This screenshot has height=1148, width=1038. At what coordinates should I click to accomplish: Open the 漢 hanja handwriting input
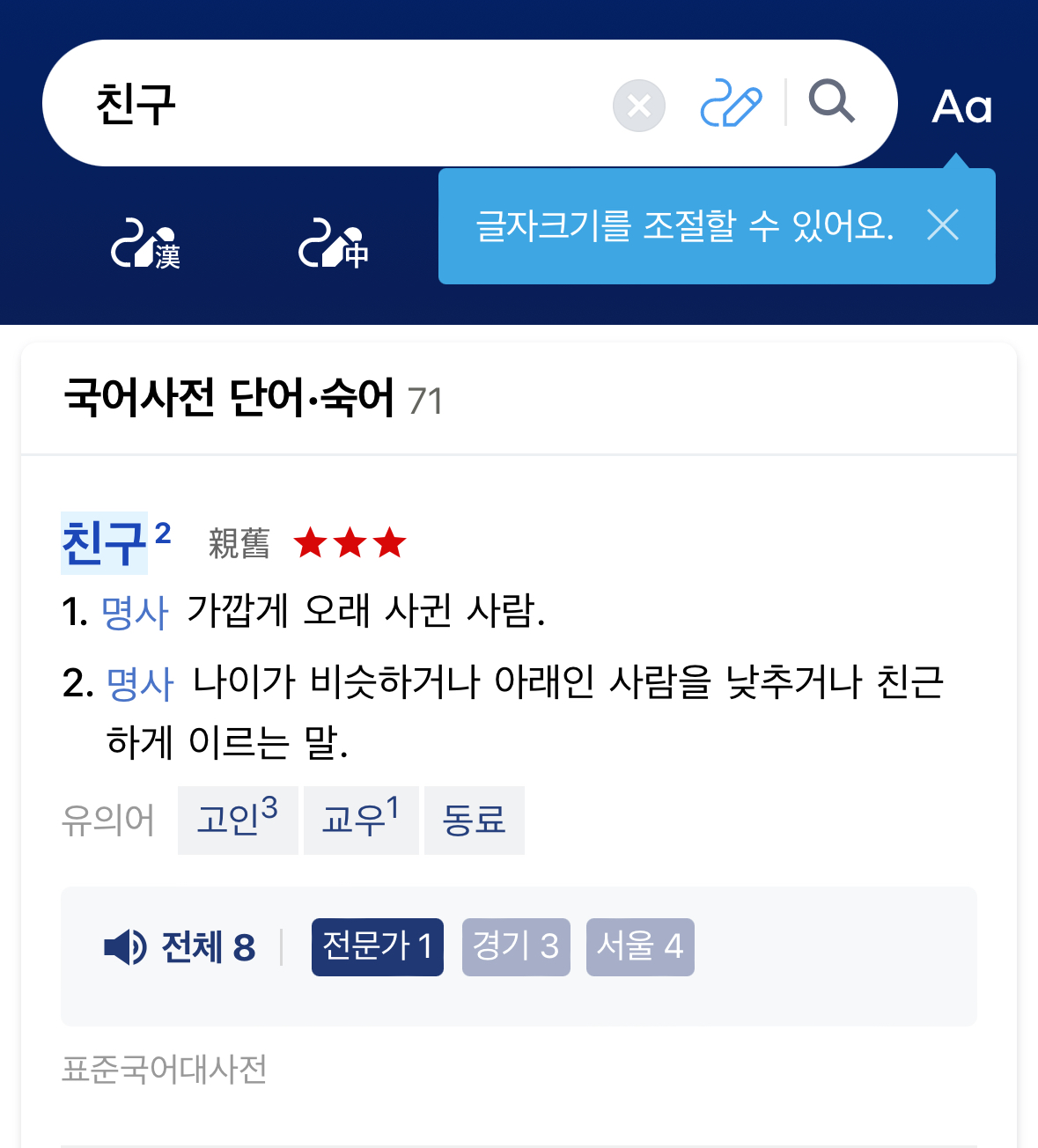[x=146, y=245]
